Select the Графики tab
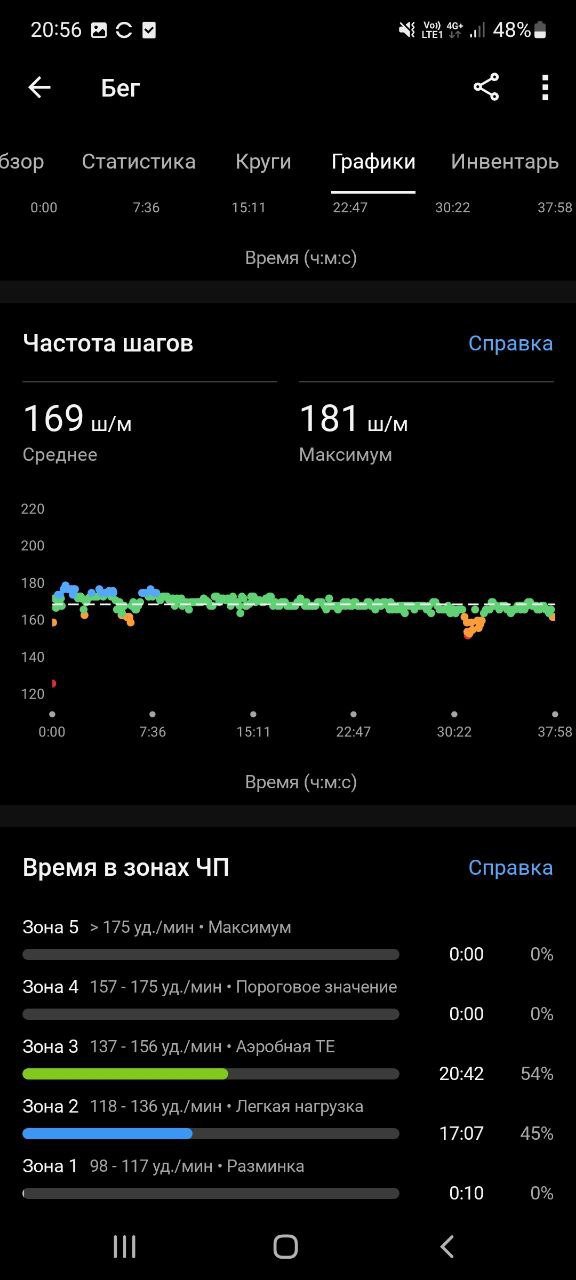The height and width of the screenshot is (1280, 576). 373,162
